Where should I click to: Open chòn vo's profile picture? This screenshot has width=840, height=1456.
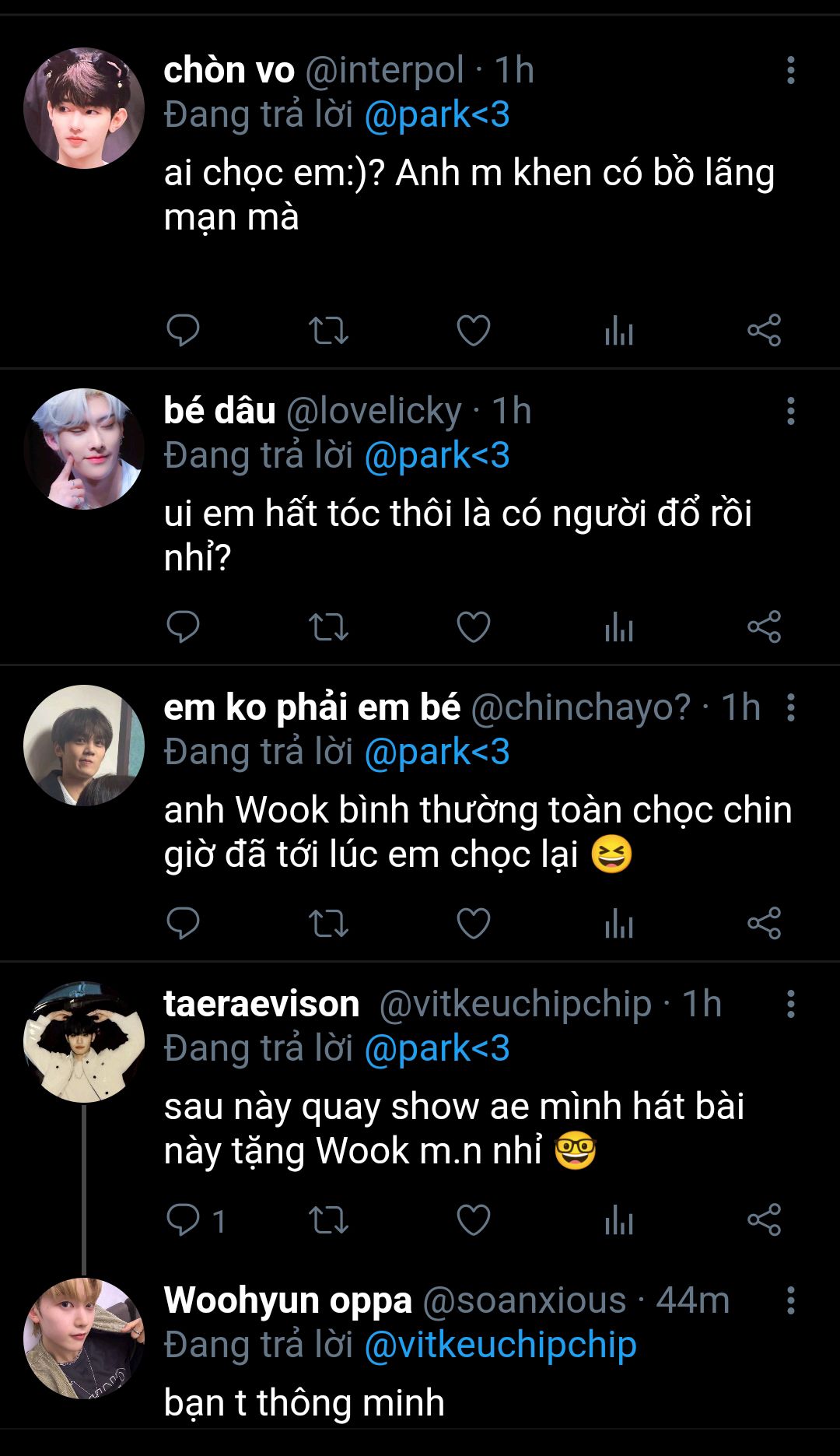(x=84, y=108)
